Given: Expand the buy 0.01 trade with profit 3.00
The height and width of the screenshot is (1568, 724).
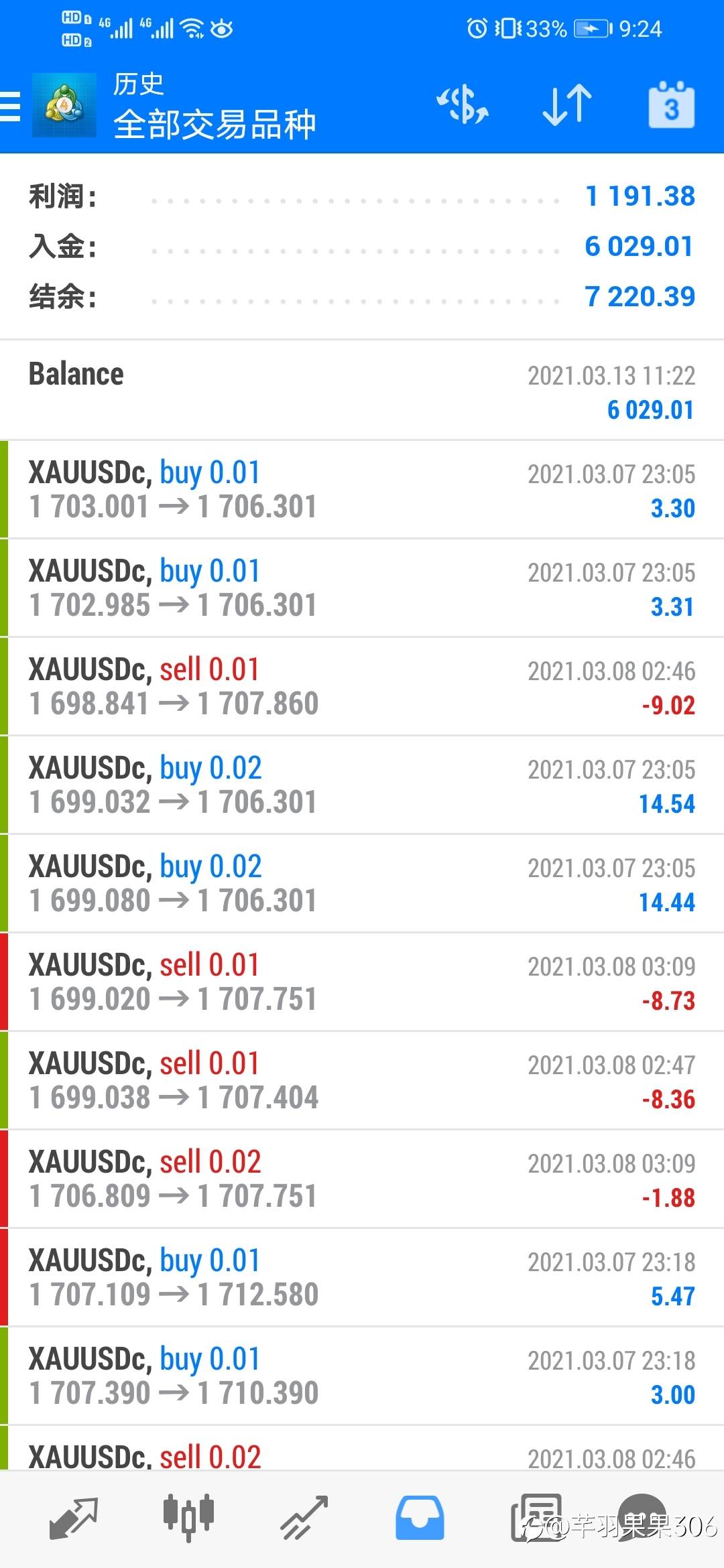Looking at the screenshot, I should (362, 1376).
